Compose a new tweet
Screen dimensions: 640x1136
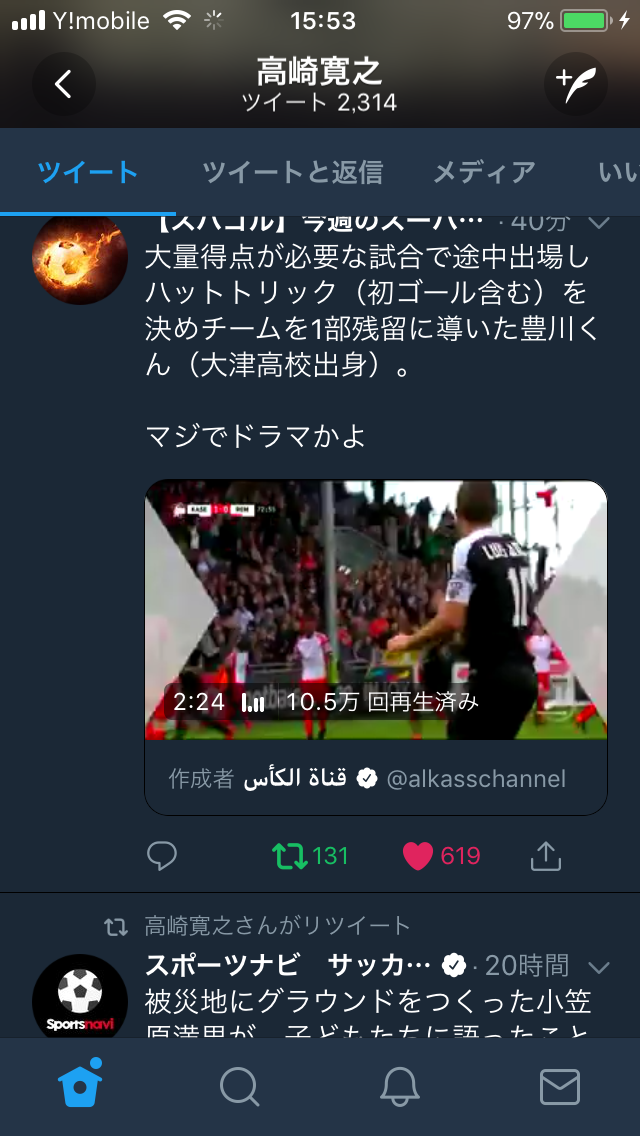(x=575, y=84)
